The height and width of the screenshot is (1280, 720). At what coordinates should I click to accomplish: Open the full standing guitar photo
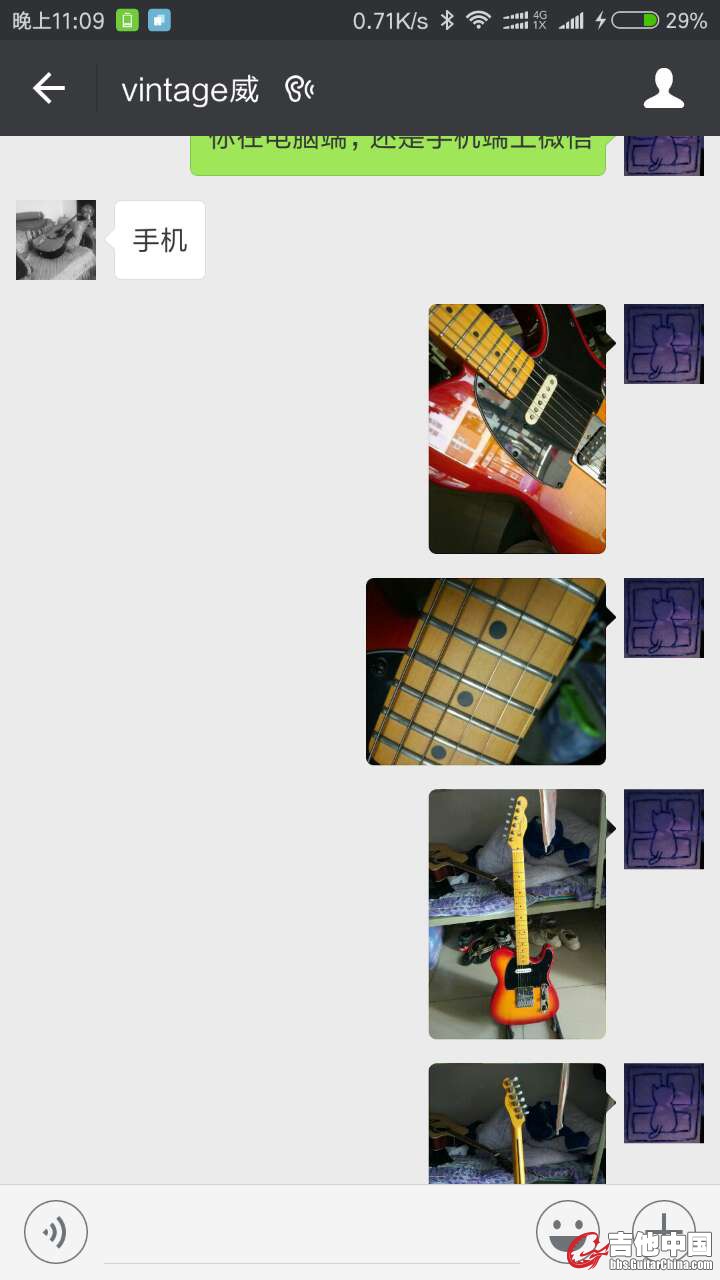tap(517, 914)
